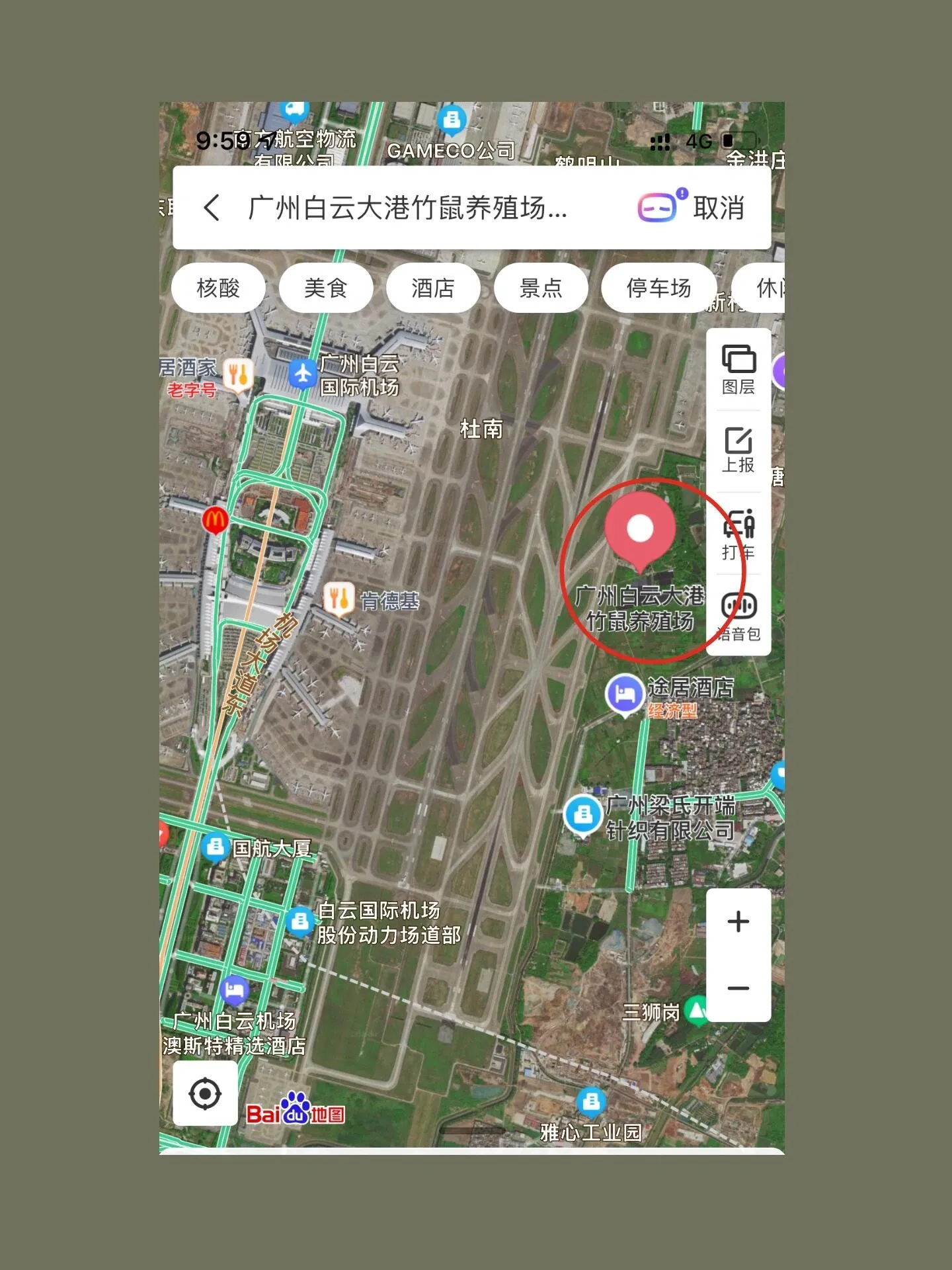Select the 酒店 chip

433,288
